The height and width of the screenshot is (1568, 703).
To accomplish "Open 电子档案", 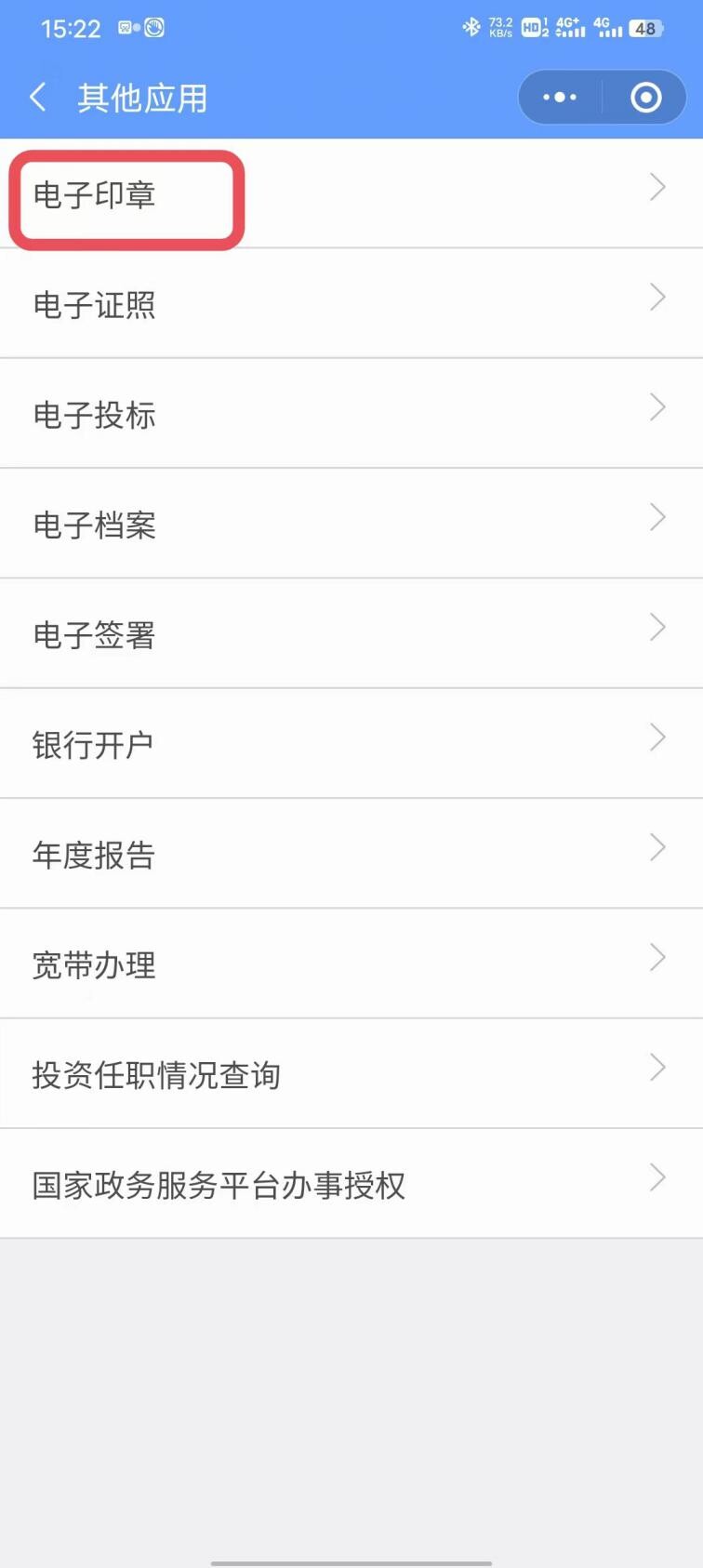I will (x=351, y=525).
